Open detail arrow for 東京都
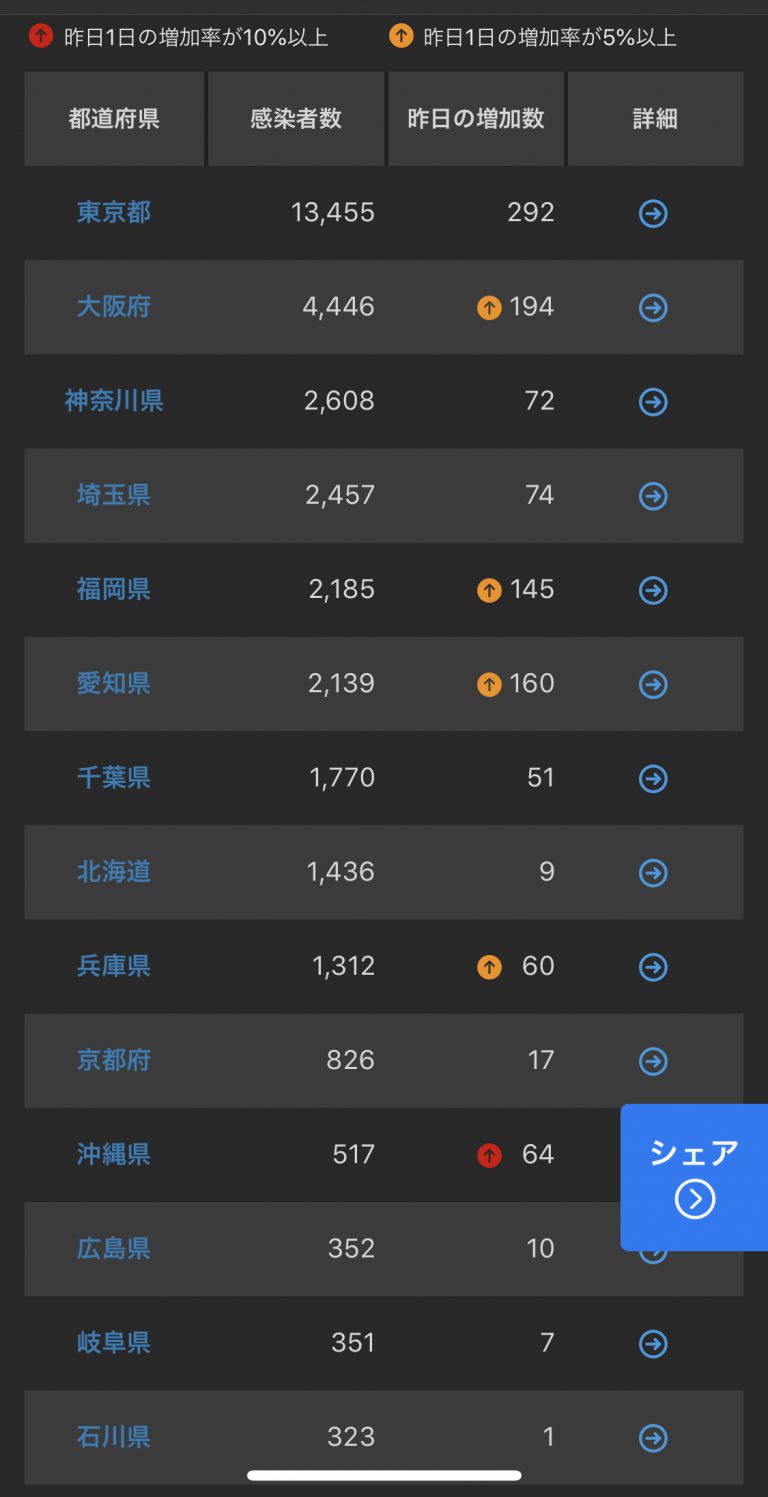This screenshot has width=768, height=1497. [653, 213]
